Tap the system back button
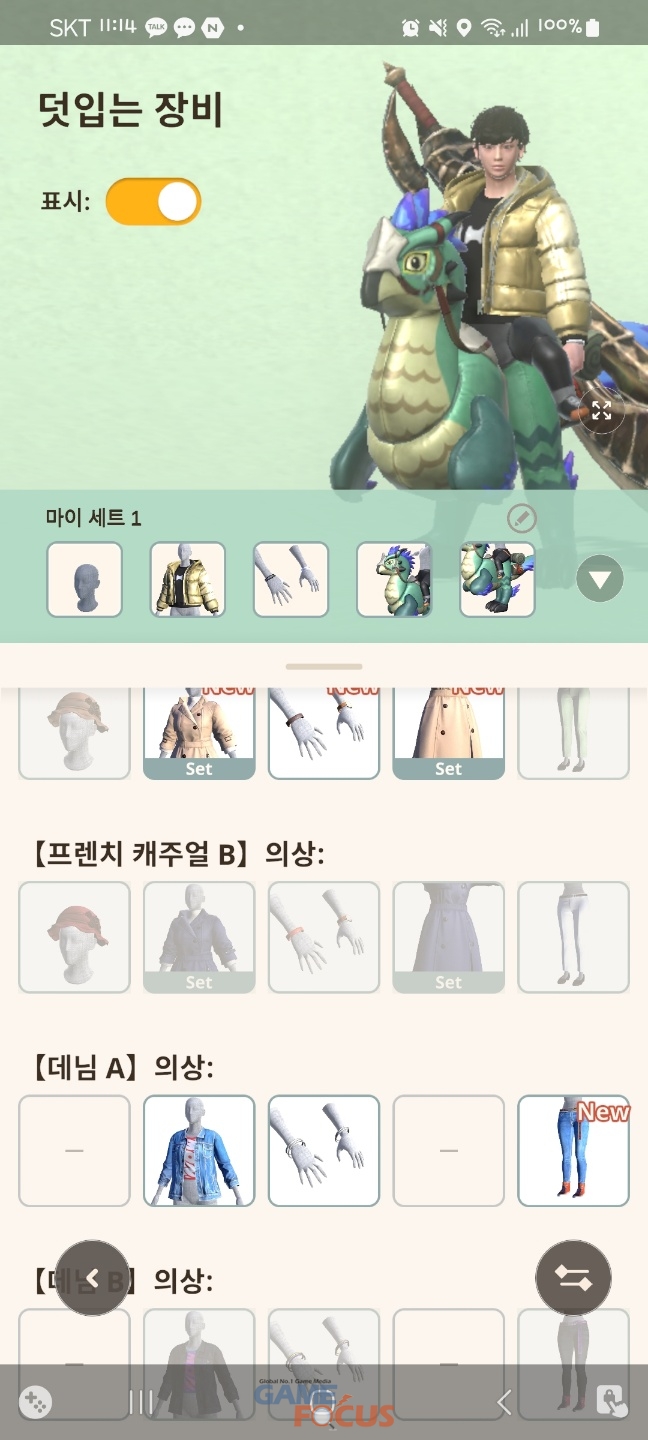The height and width of the screenshot is (1440, 648). pyautogui.click(x=504, y=1402)
